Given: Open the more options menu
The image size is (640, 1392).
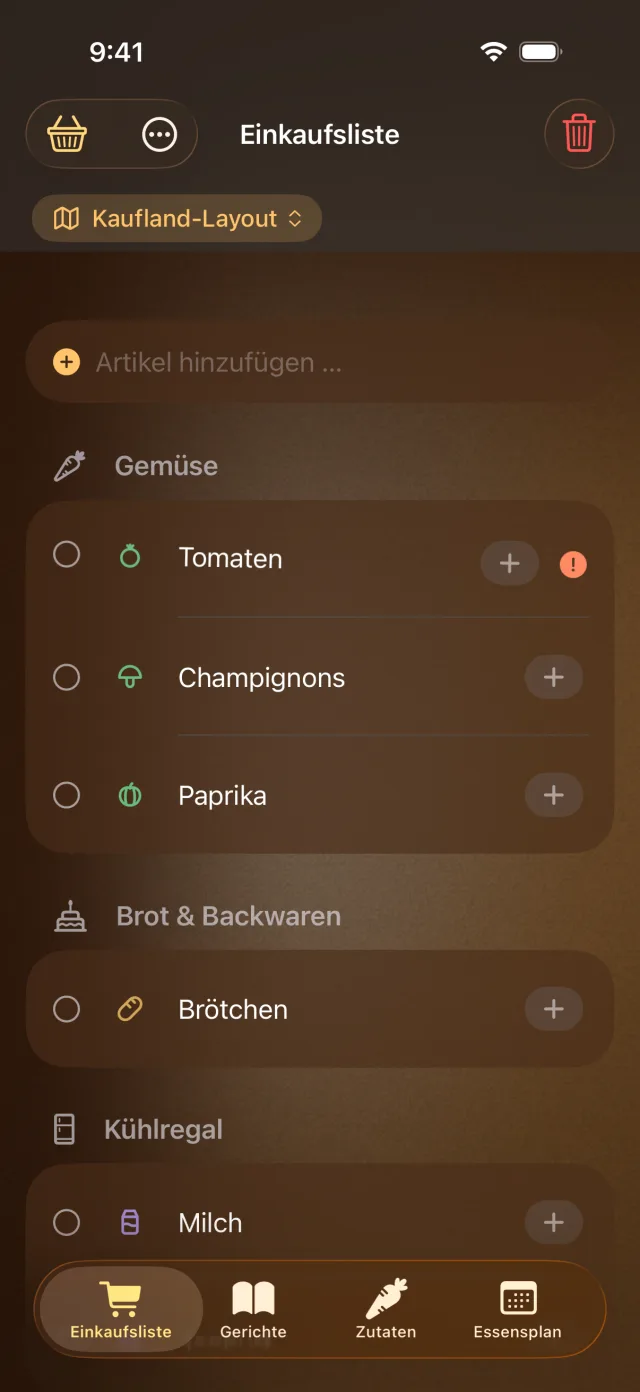Looking at the screenshot, I should point(159,134).
